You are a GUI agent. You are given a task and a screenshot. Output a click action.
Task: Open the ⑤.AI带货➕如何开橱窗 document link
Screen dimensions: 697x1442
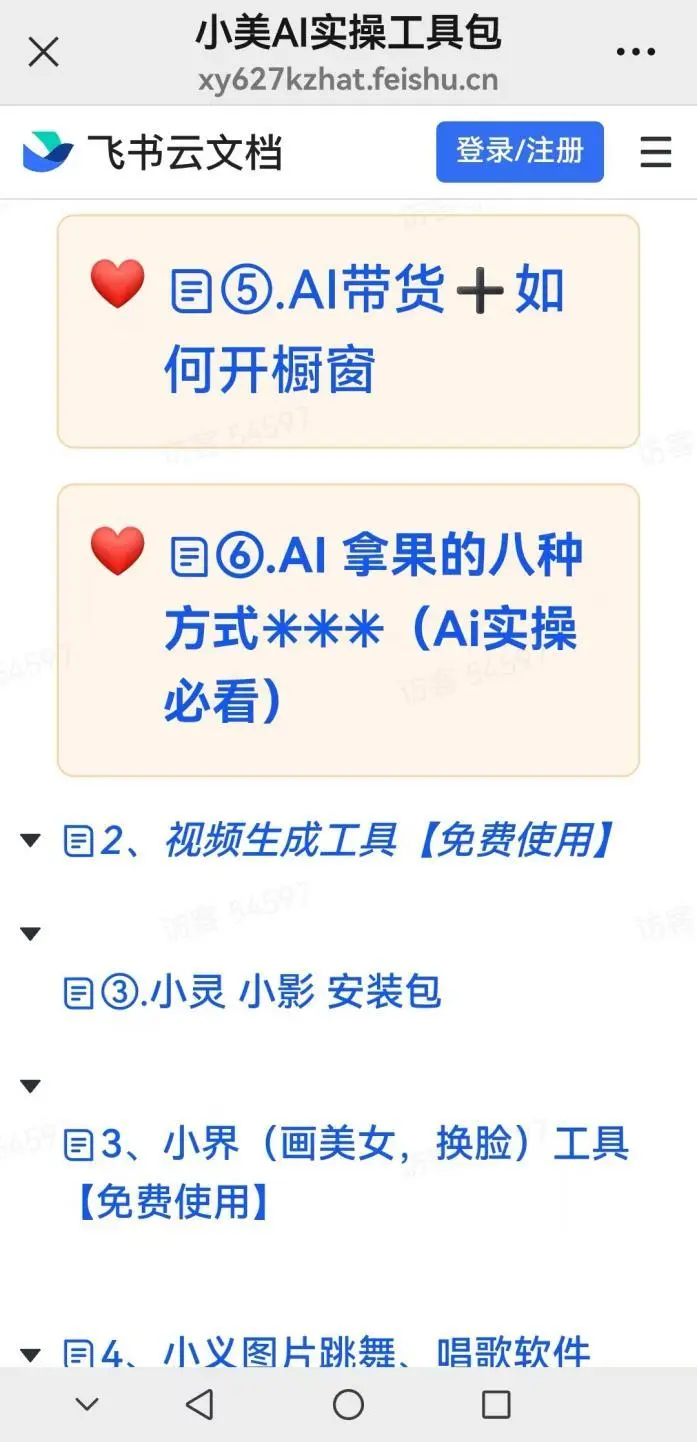click(x=366, y=331)
